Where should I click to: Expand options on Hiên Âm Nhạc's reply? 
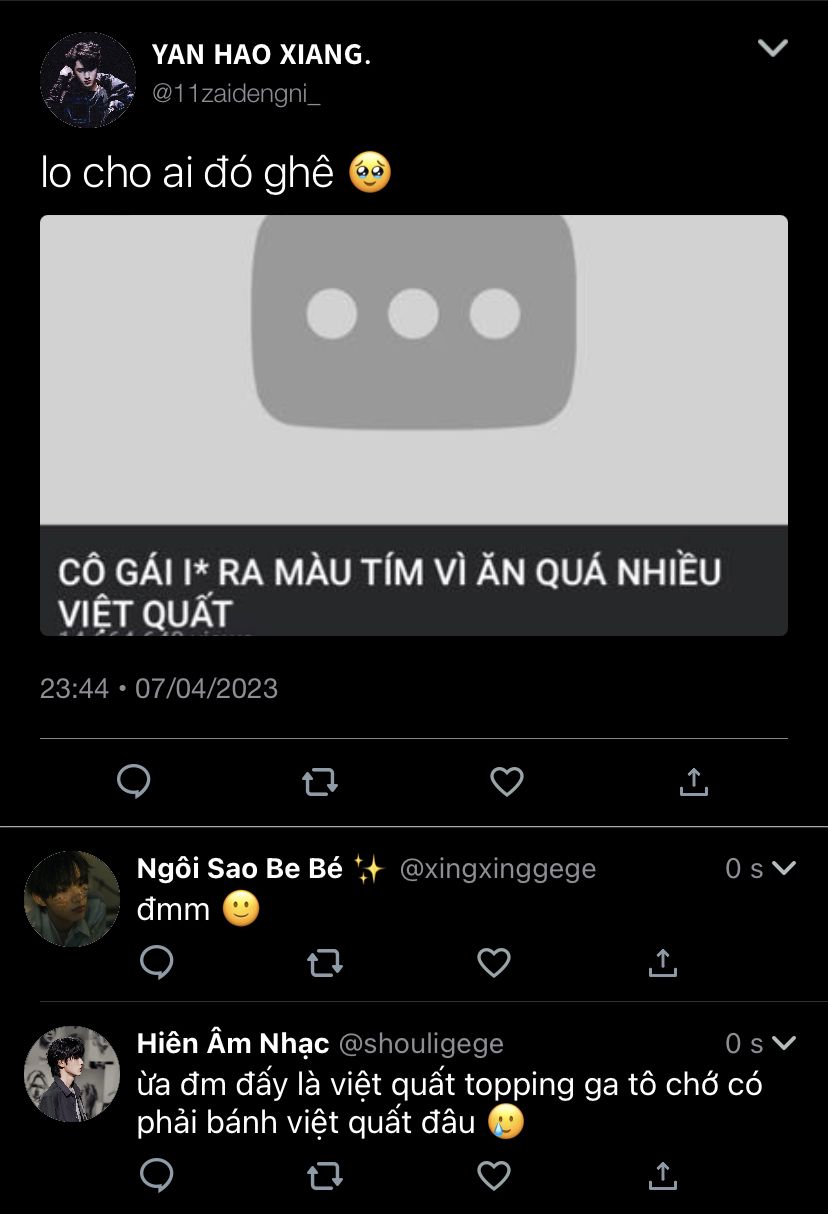784,1043
